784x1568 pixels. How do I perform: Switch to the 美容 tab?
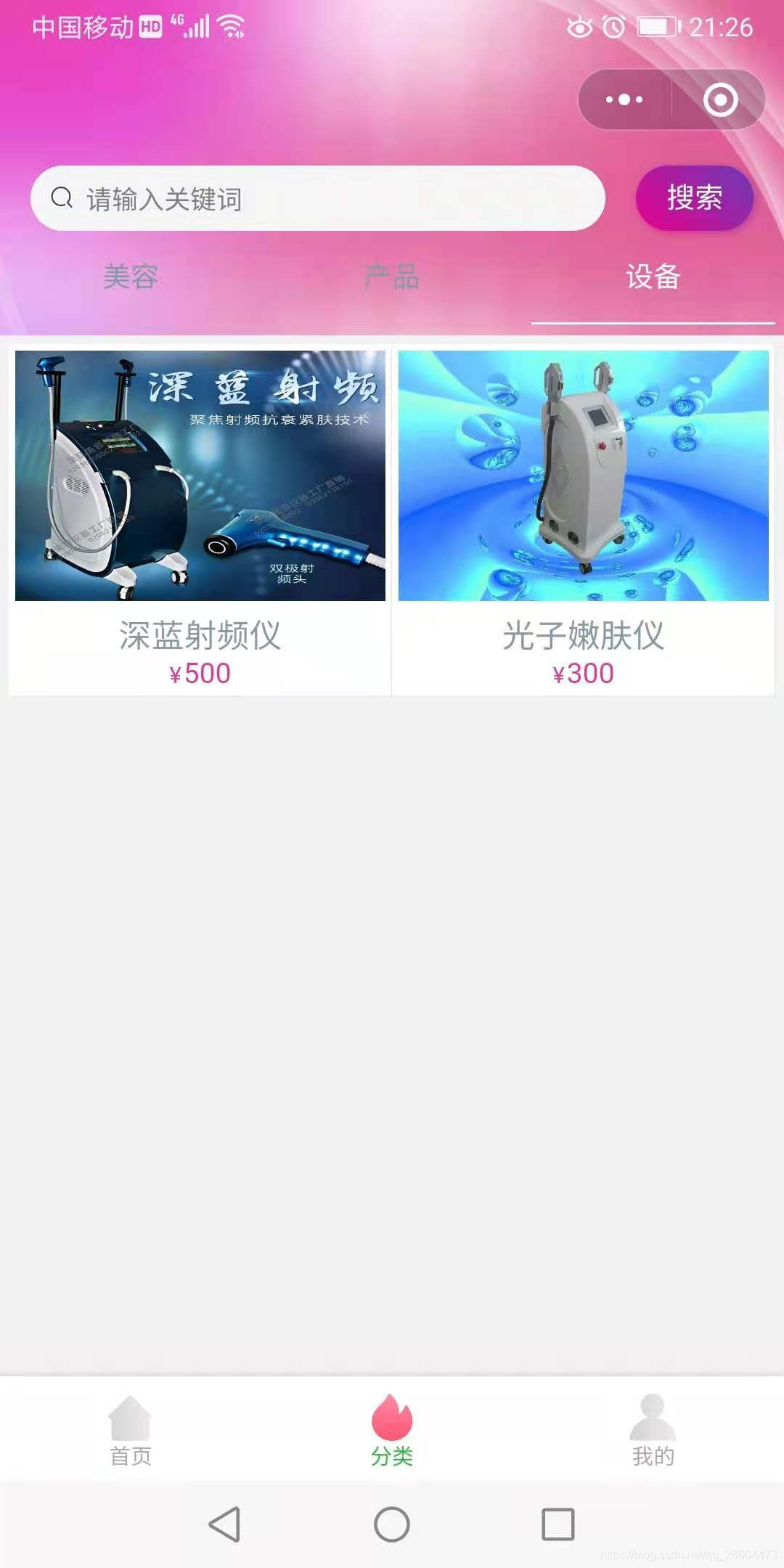pyautogui.click(x=131, y=277)
